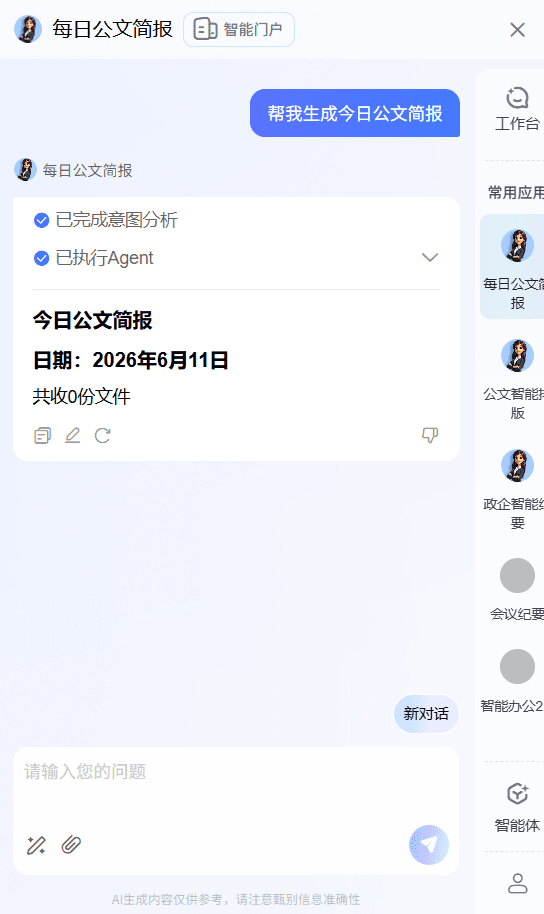This screenshot has height=914, width=544.
Task: Open 工作台 in the sidebar
Action: [517, 109]
